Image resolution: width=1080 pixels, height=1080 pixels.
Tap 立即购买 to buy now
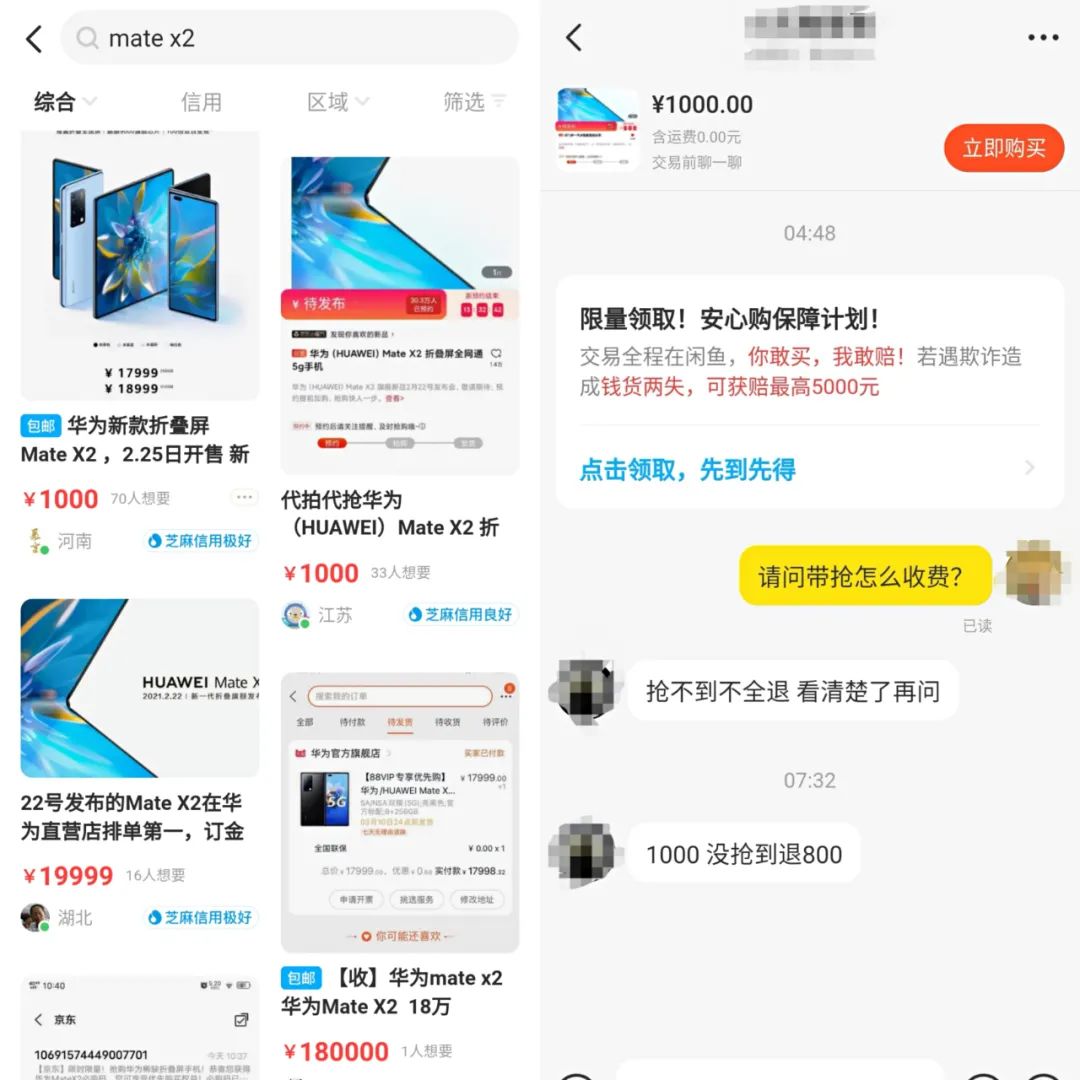pyautogui.click(x=1003, y=148)
